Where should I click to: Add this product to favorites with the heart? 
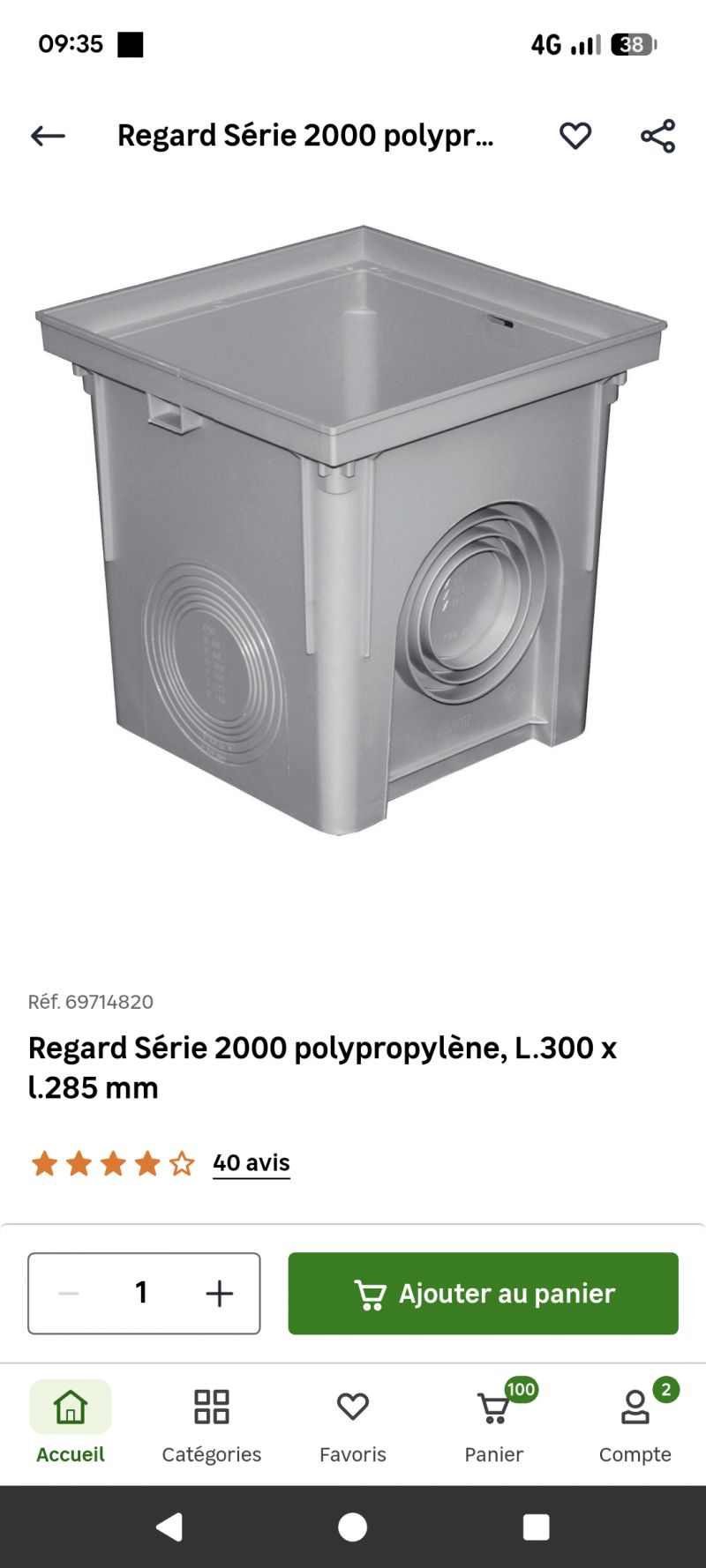click(575, 136)
